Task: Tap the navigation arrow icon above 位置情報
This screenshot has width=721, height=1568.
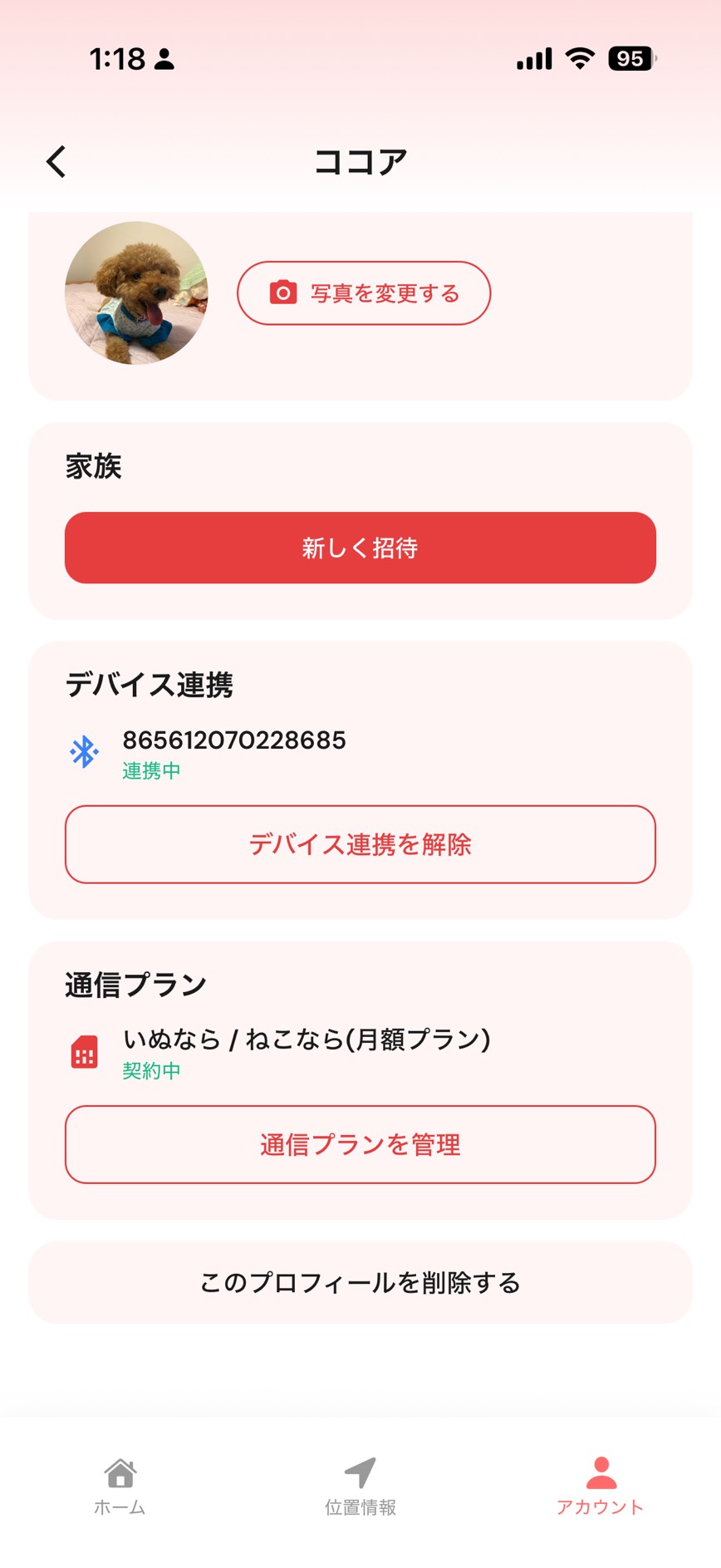Action: pyautogui.click(x=360, y=1469)
